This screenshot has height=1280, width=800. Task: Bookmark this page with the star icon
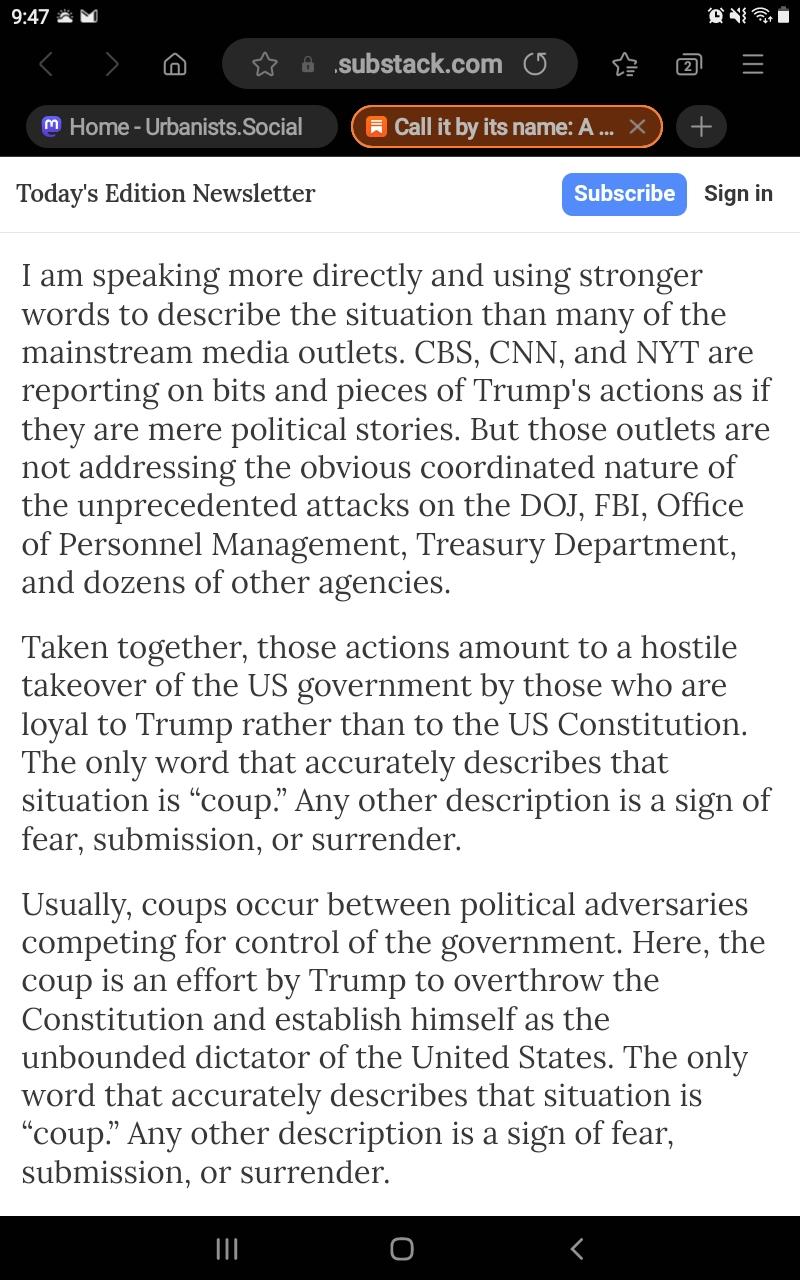pyautogui.click(x=264, y=65)
